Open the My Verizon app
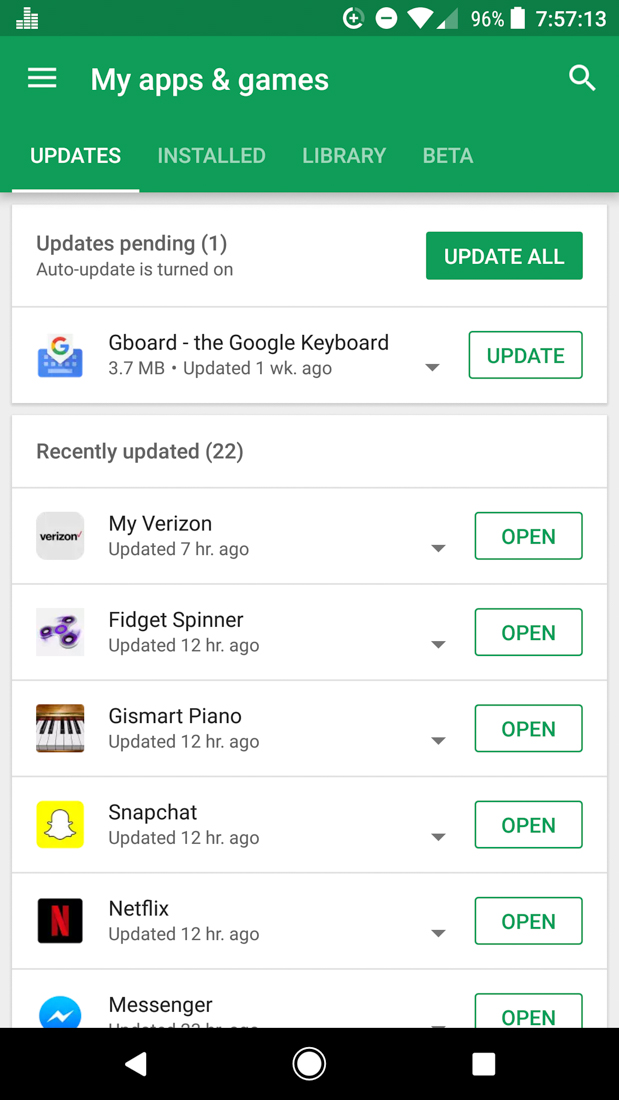This screenshot has height=1100, width=619. 528,536
